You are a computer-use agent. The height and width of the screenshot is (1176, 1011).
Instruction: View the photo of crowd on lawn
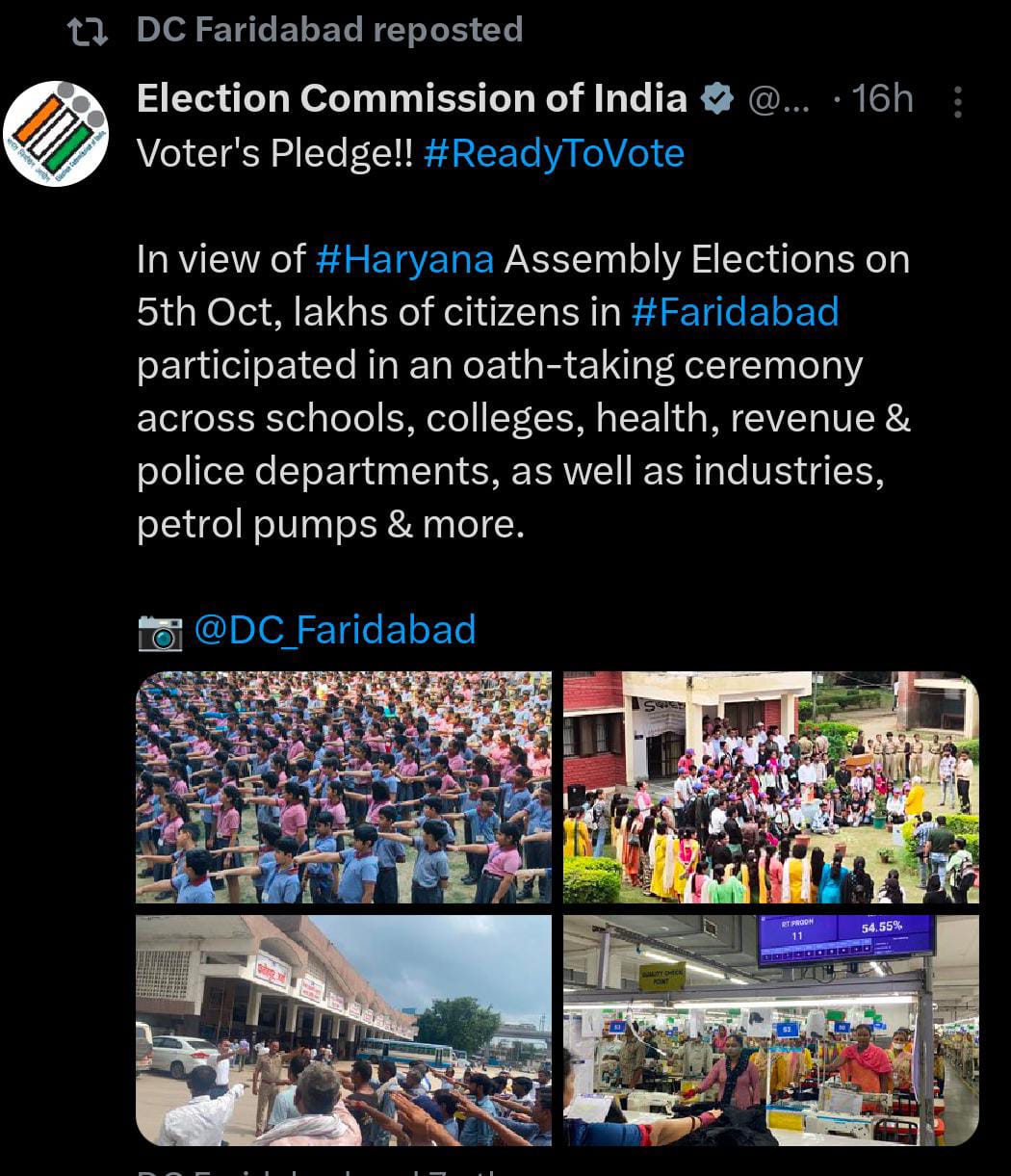(x=770, y=787)
